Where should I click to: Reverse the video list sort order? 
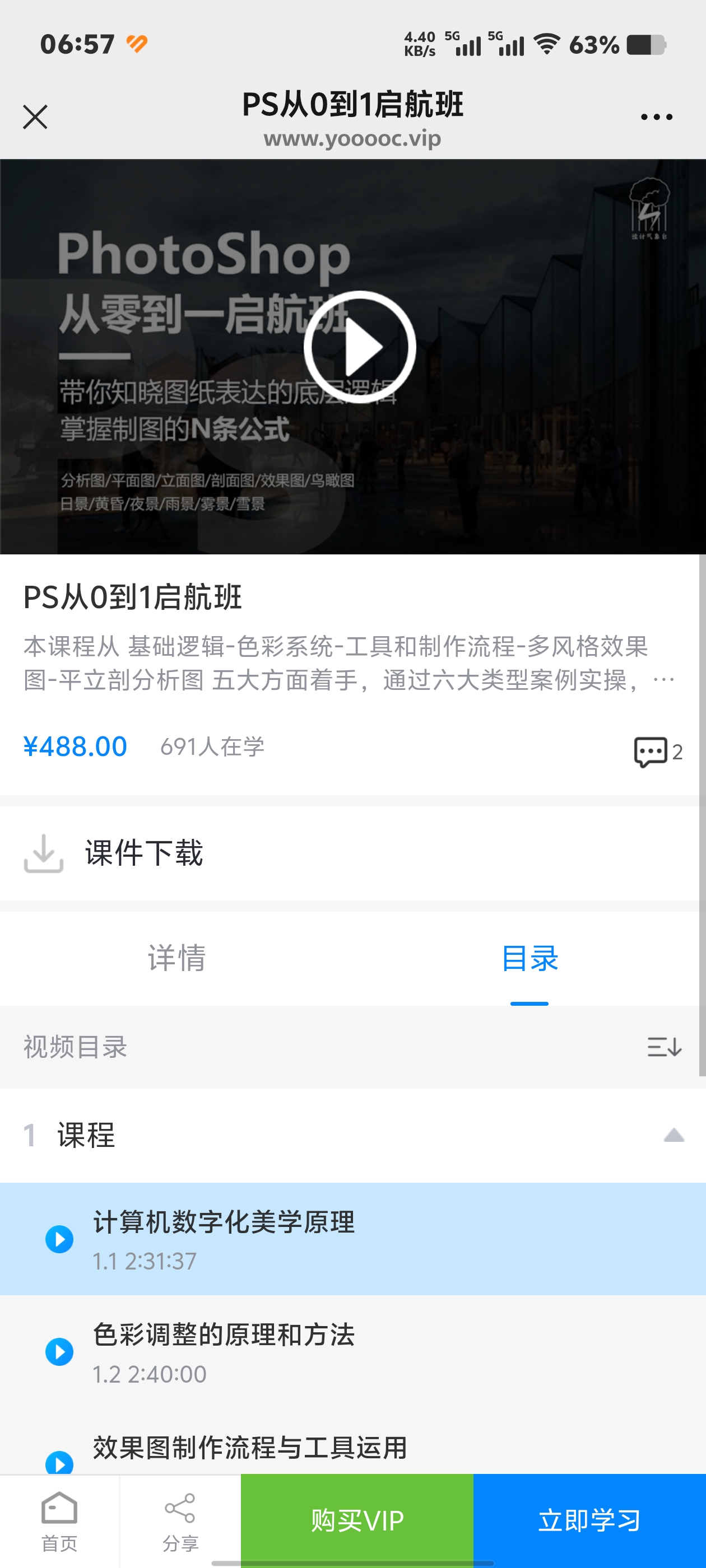664,1047
